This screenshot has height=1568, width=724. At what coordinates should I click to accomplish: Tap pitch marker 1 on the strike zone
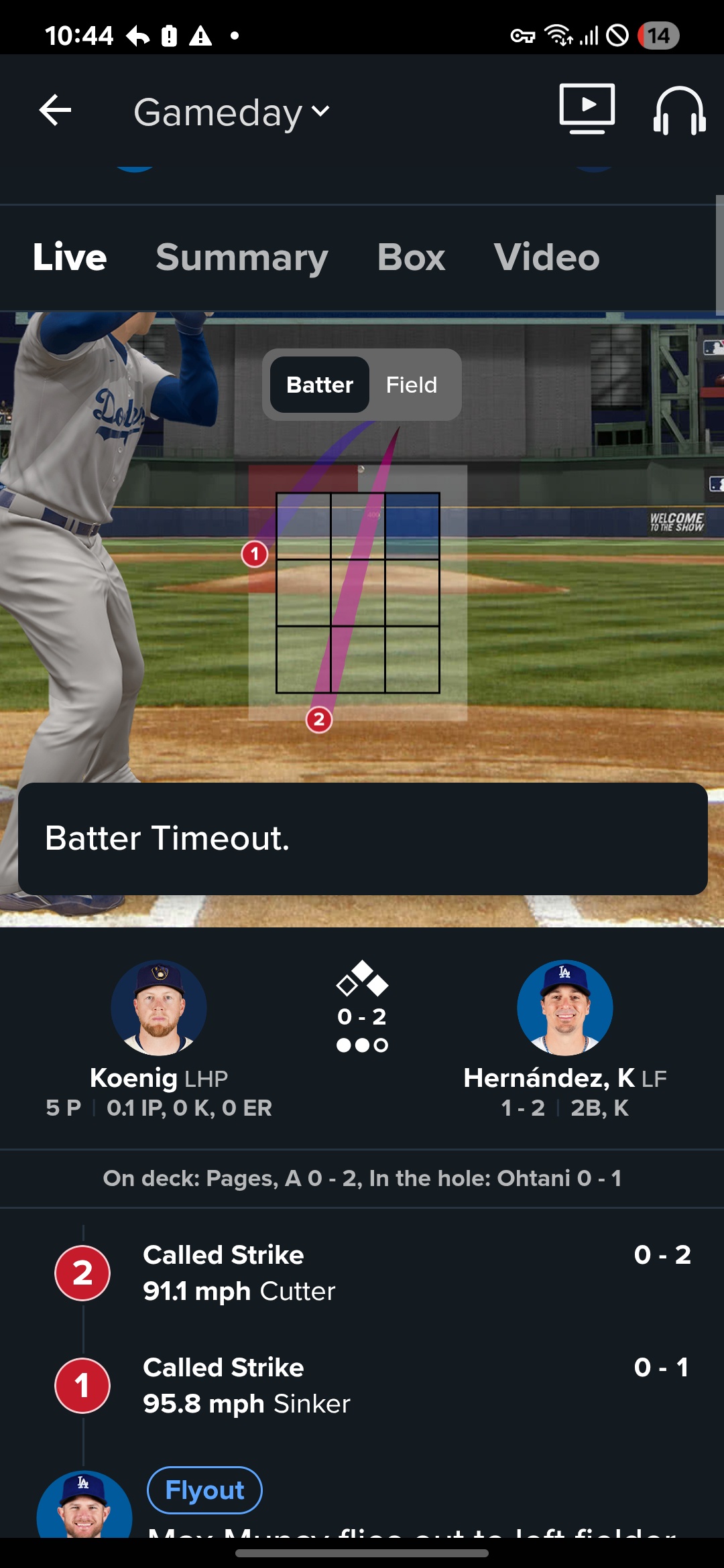coord(255,554)
